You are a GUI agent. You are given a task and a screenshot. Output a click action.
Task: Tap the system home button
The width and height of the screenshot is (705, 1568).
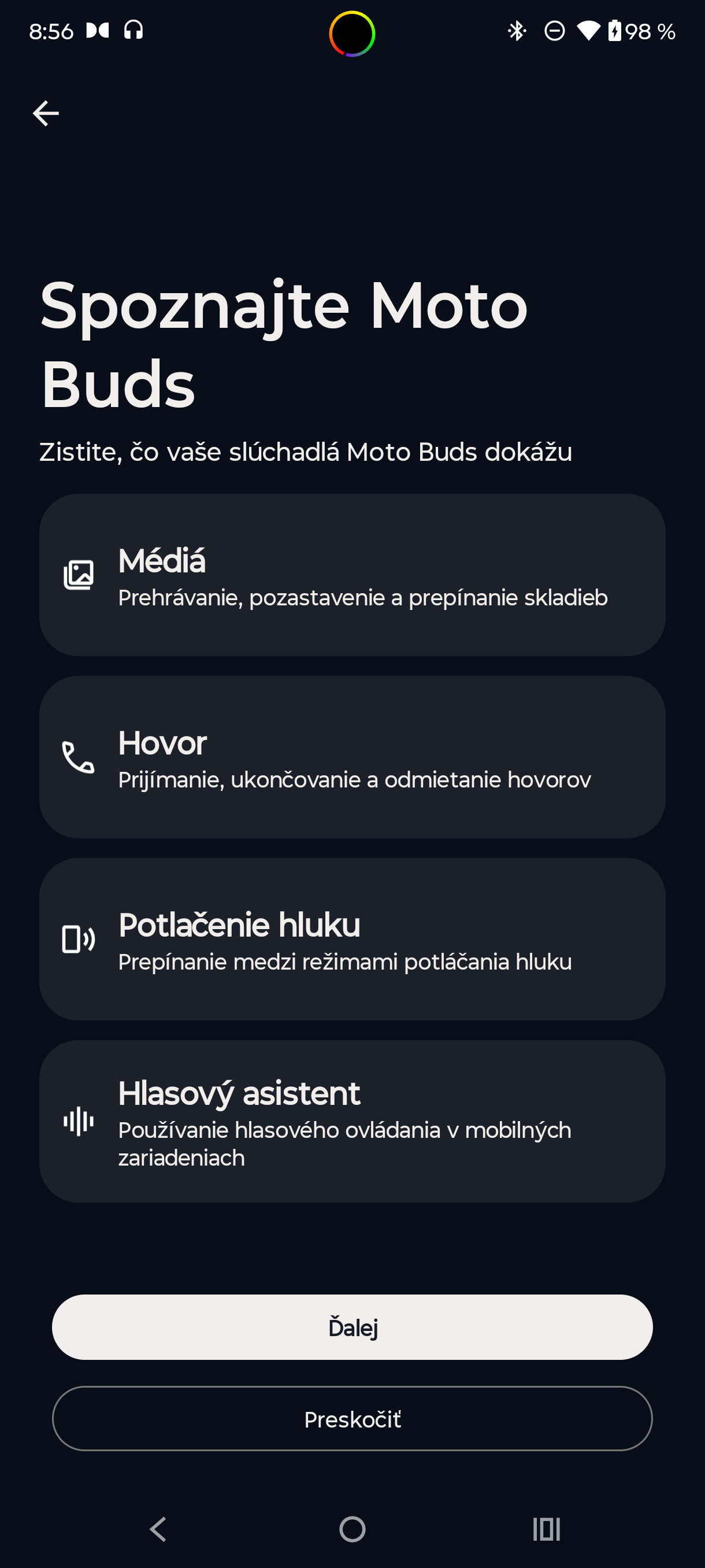pyautogui.click(x=352, y=1529)
